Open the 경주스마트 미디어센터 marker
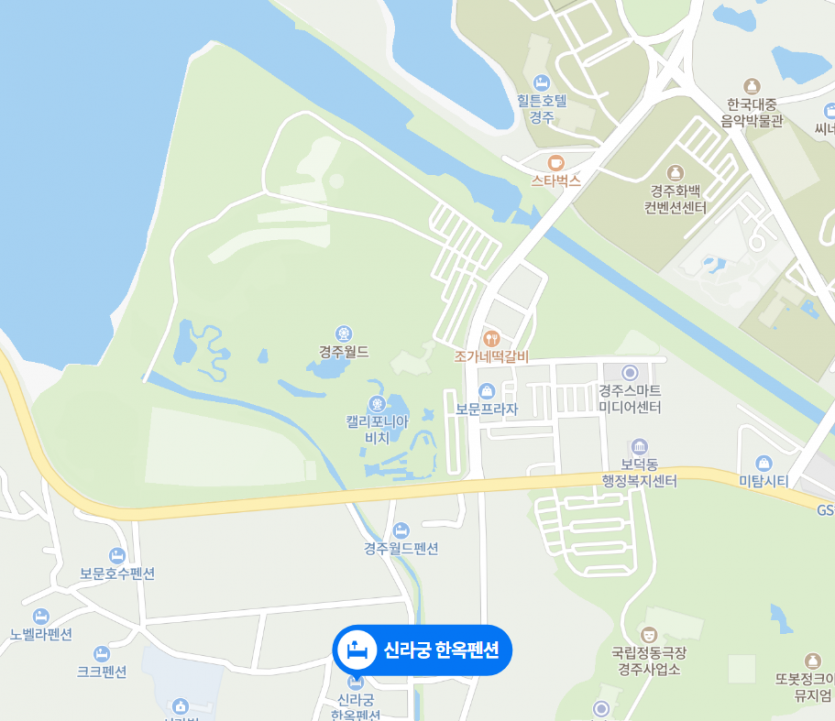 pos(630,372)
